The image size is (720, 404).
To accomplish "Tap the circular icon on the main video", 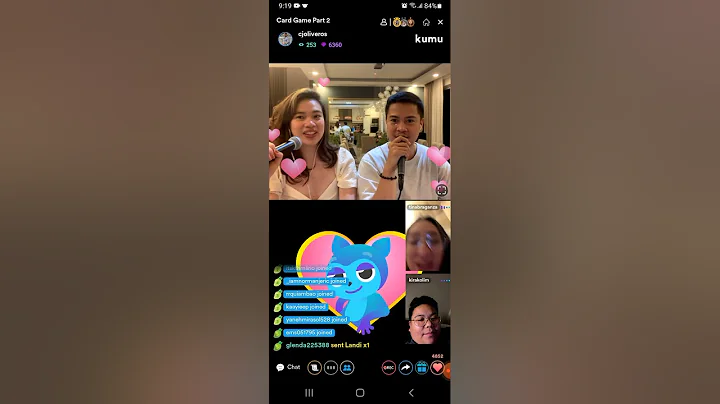I will pyautogui.click(x=442, y=190).
